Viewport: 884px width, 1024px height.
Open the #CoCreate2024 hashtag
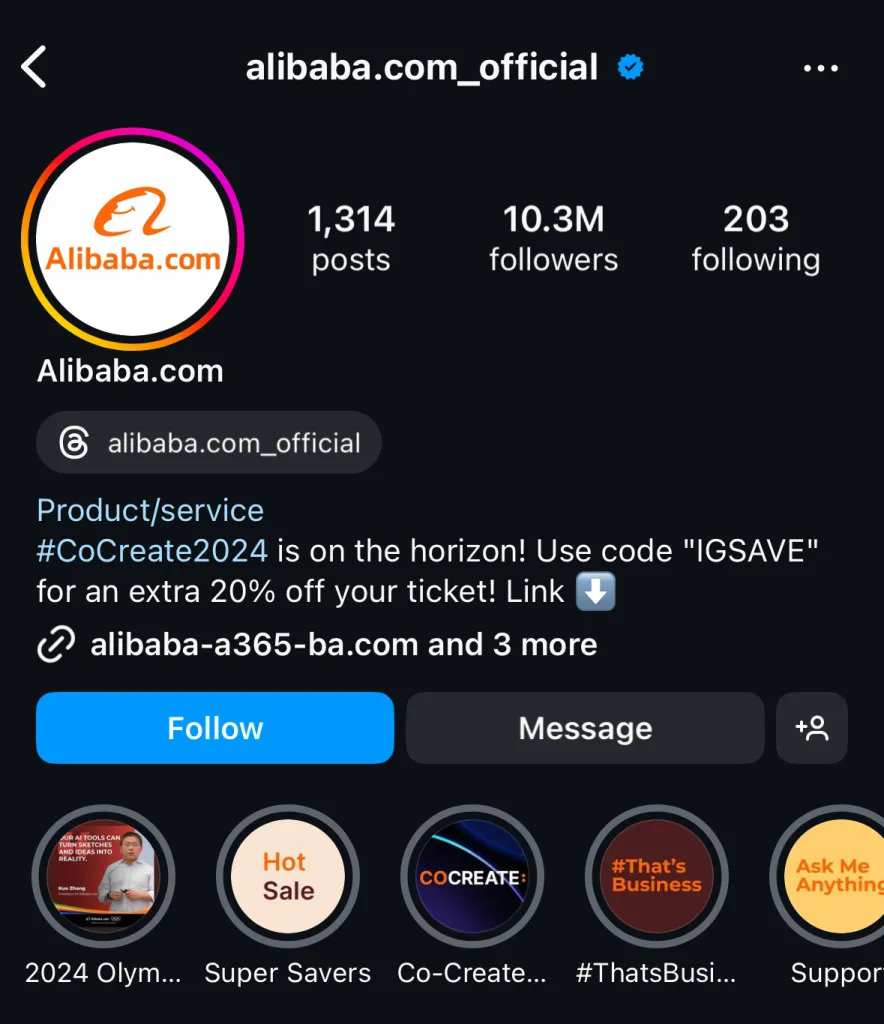pyautogui.click(x=152, y=550)
